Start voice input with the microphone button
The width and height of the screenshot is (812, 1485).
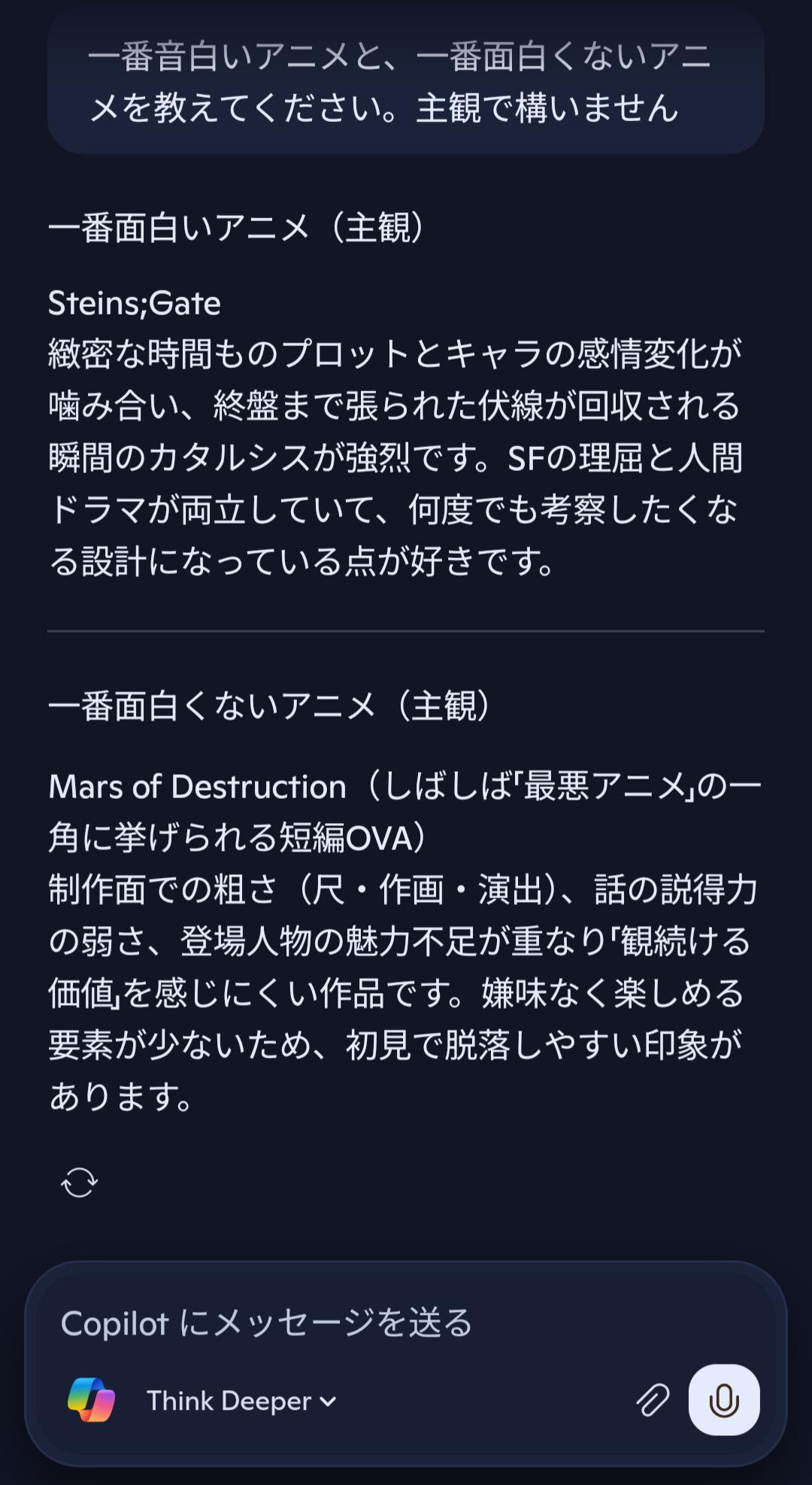(x=723, y=1400)
